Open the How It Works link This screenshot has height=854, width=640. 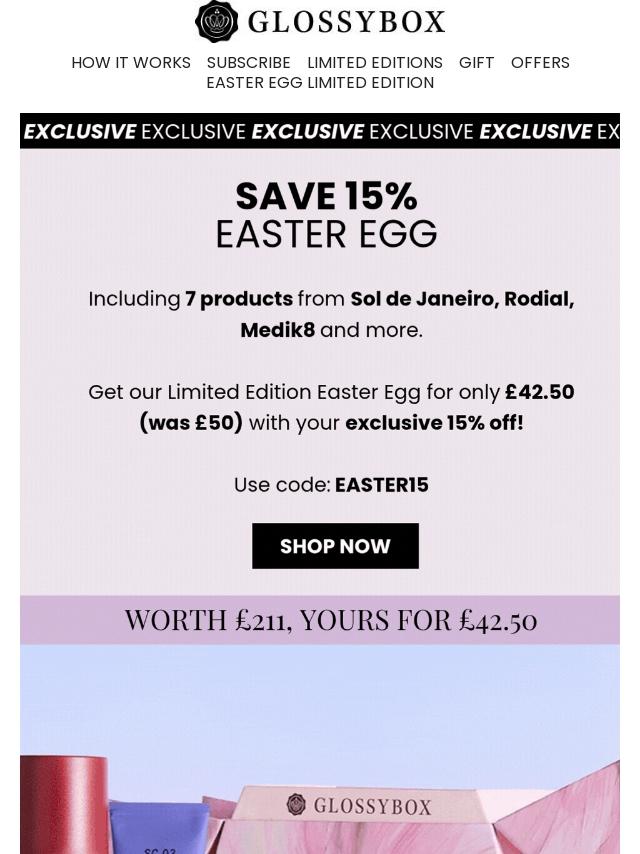pyautogui.click(x=130, y=63)
